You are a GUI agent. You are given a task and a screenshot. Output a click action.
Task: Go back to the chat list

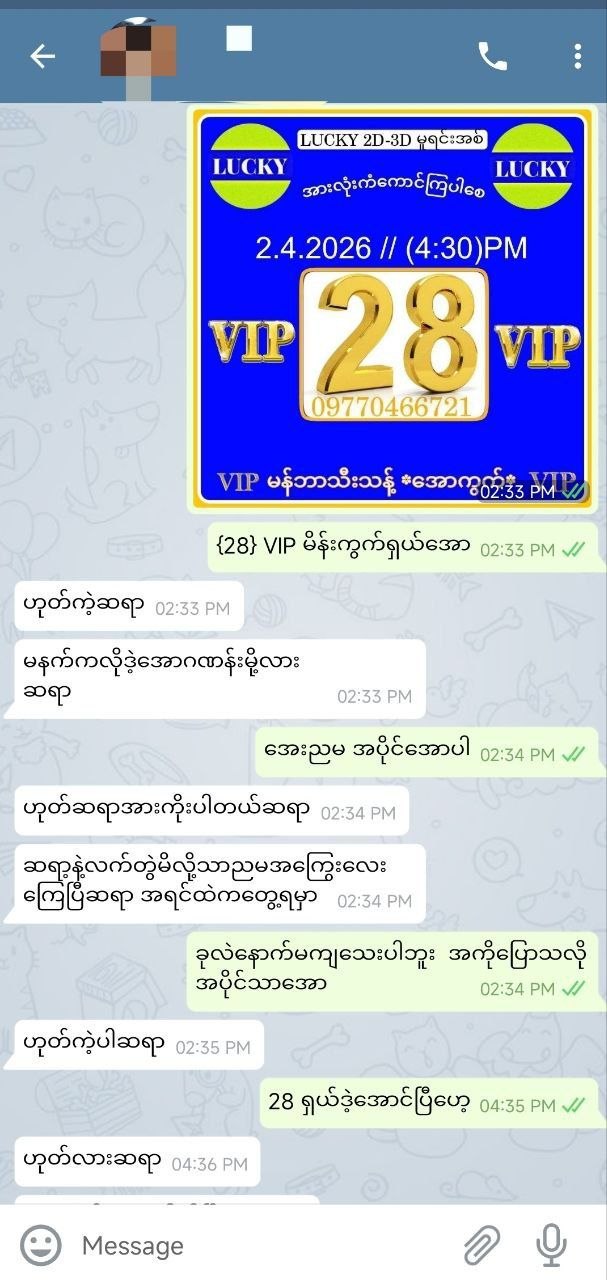42,57
